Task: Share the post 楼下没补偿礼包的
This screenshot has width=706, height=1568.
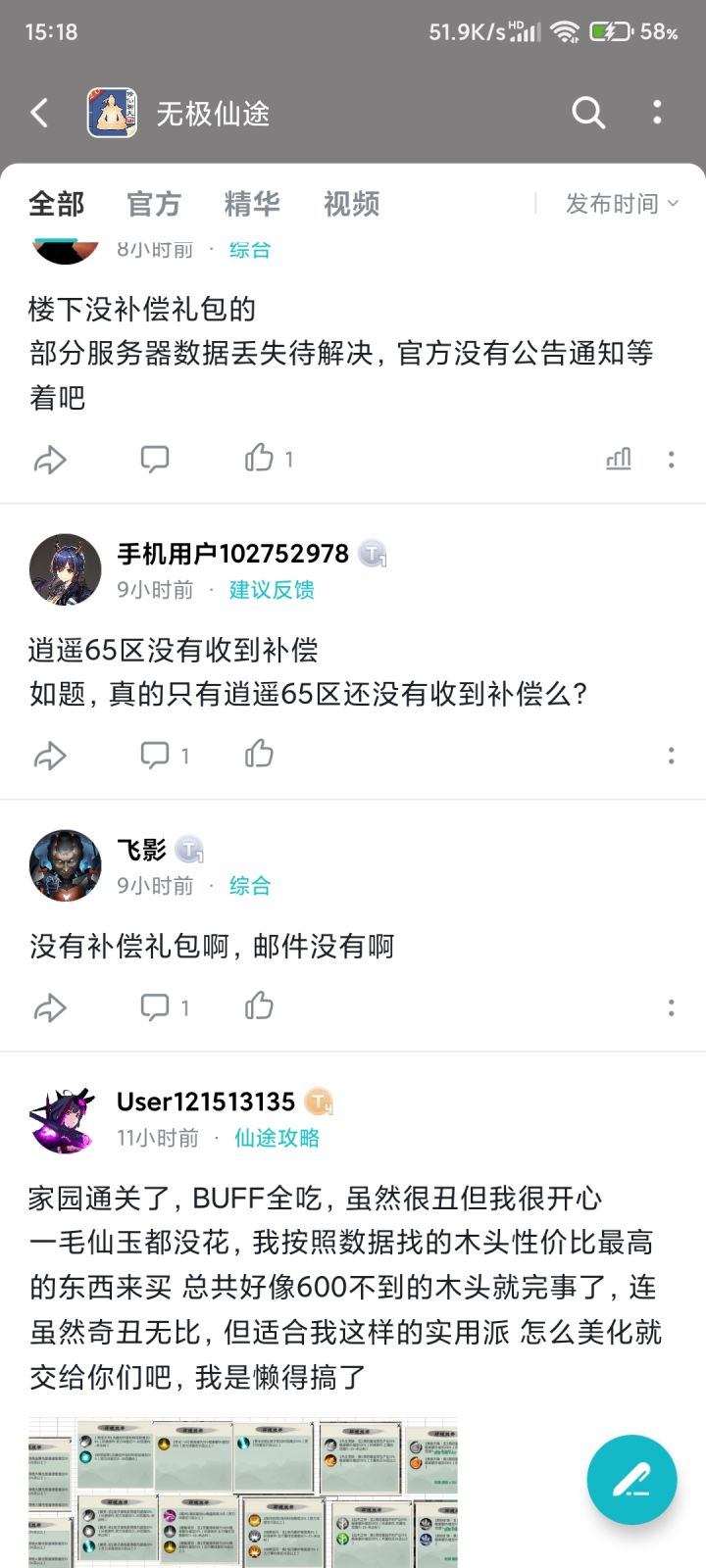Action: (x=50, y=459)
